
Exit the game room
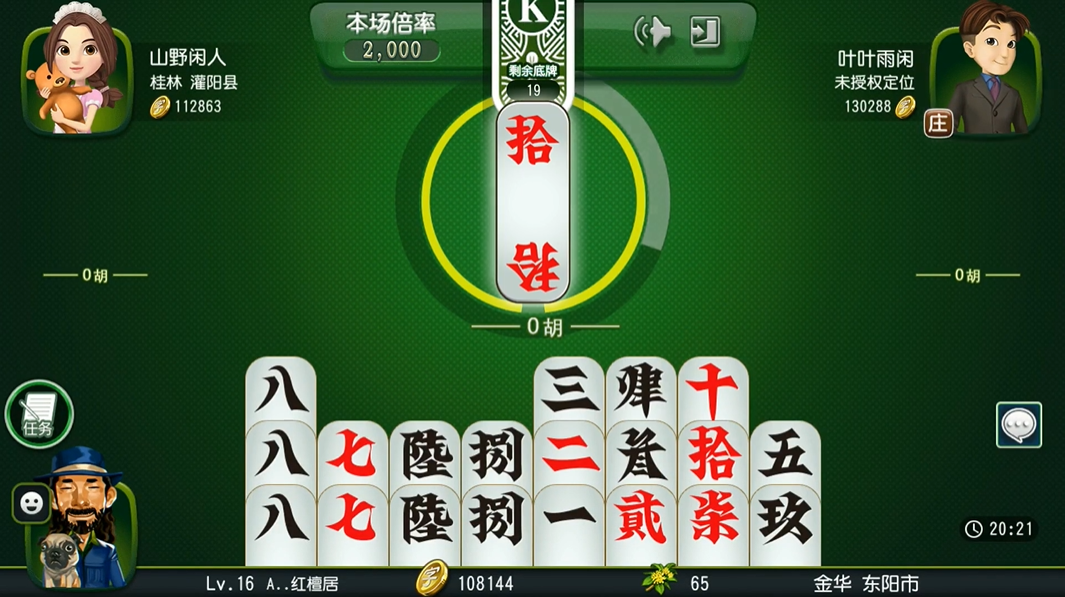pos(705,32)
